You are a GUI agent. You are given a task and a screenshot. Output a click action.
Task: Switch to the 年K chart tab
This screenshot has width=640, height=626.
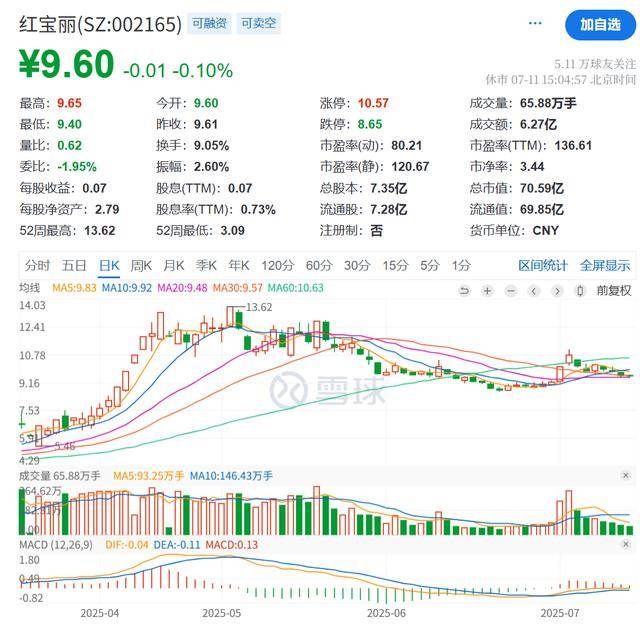tap(238, 266)
